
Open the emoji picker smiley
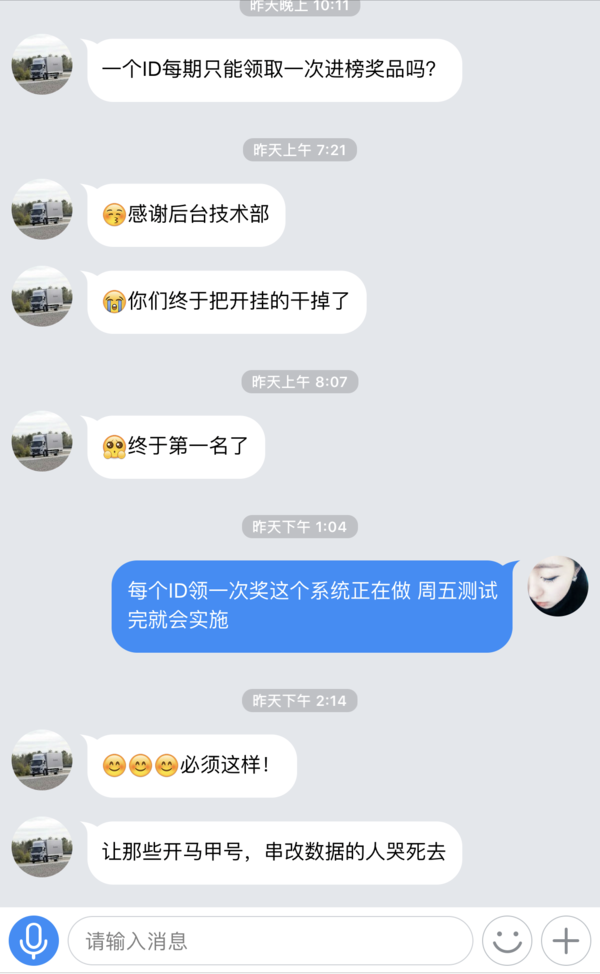point(507,941)
